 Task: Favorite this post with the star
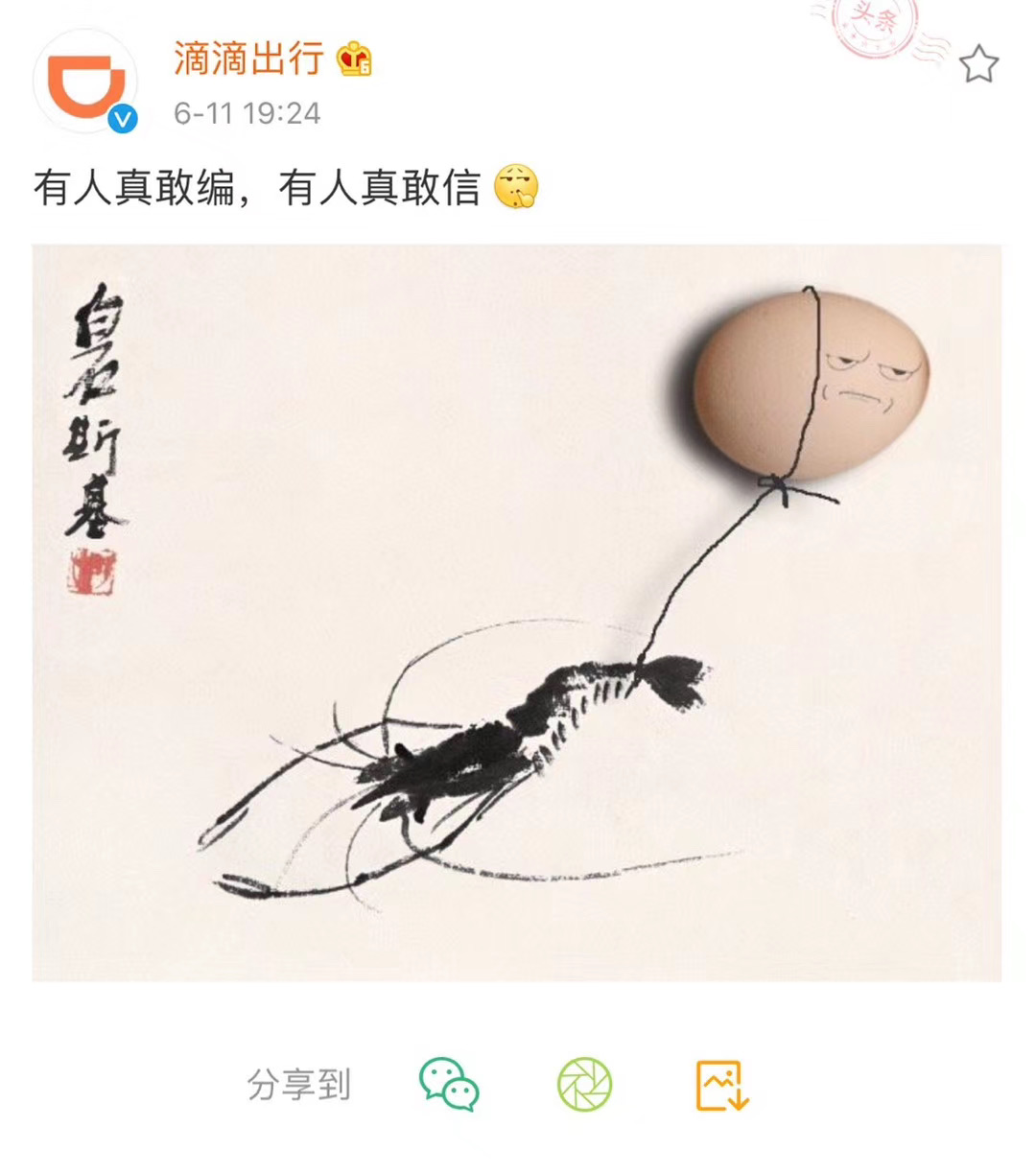coord(978,64)
